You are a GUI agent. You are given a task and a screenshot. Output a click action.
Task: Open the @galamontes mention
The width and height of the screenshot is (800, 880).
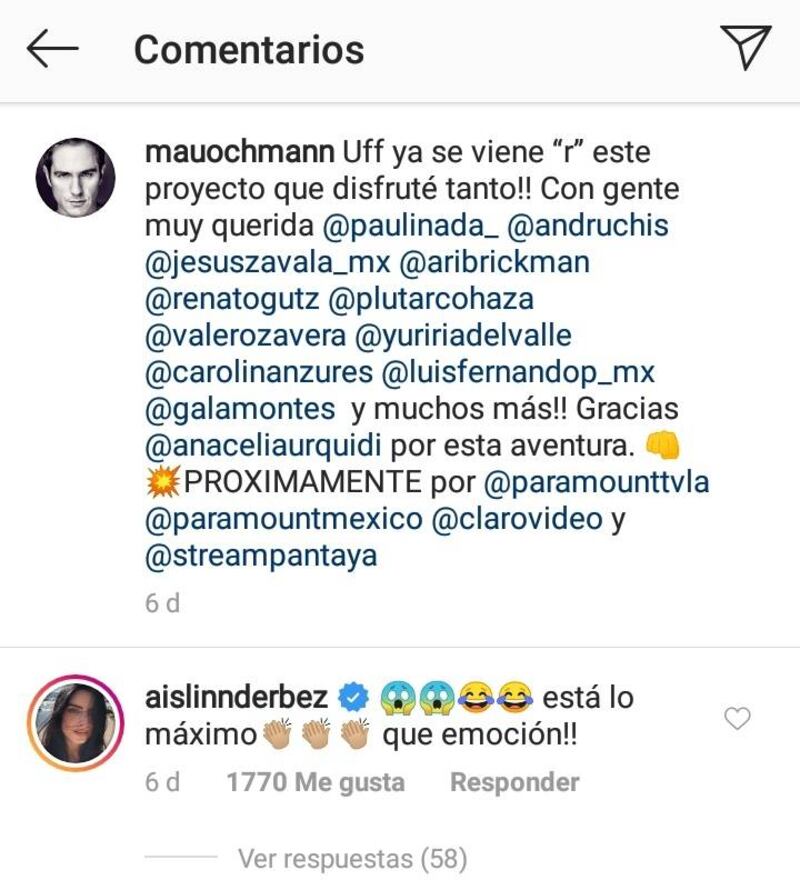coord(240,409)
